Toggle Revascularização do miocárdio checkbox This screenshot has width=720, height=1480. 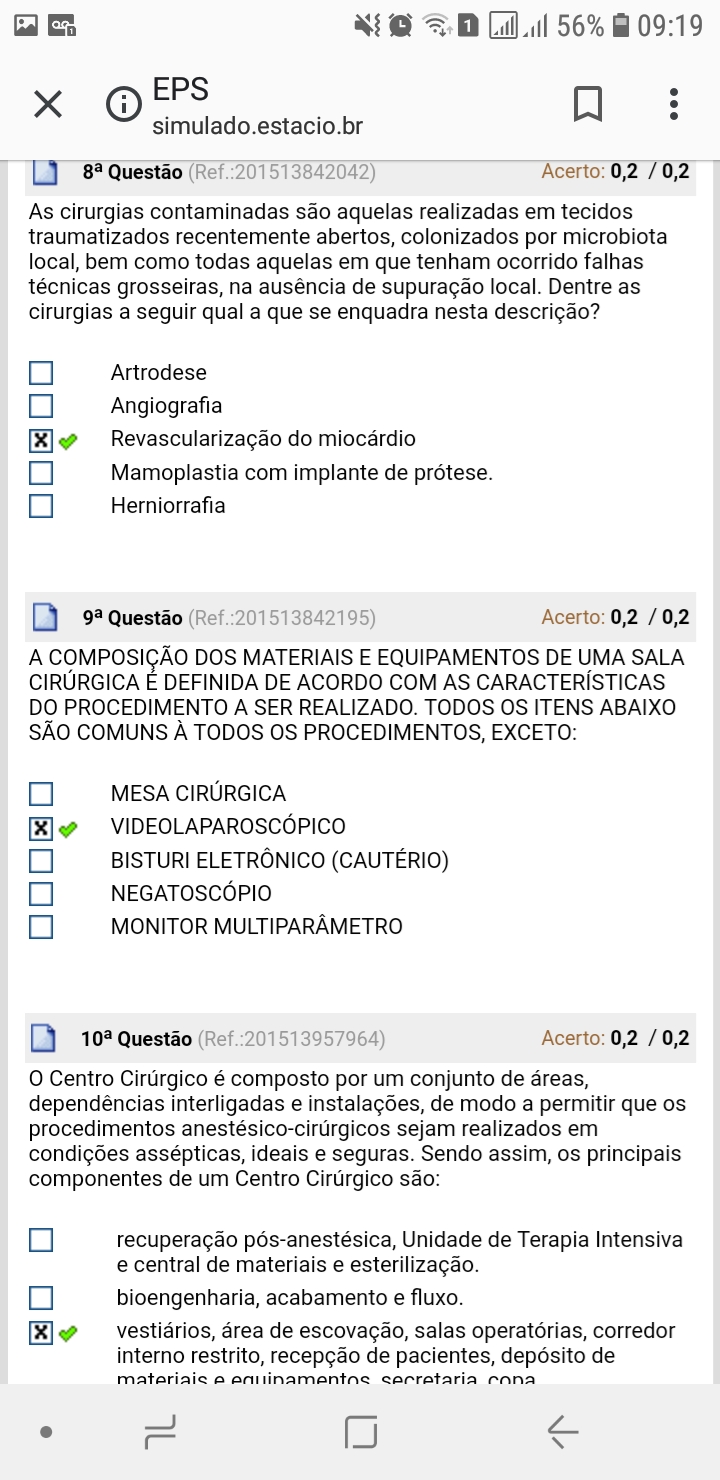(41, 439)
